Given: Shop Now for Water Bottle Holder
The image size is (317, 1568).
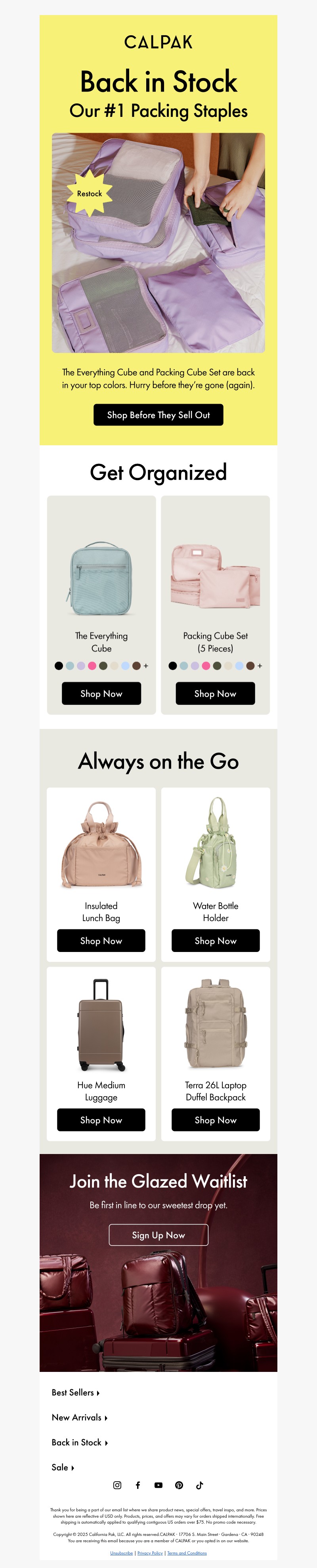Looking at the screenshot, I should point(216,940).
